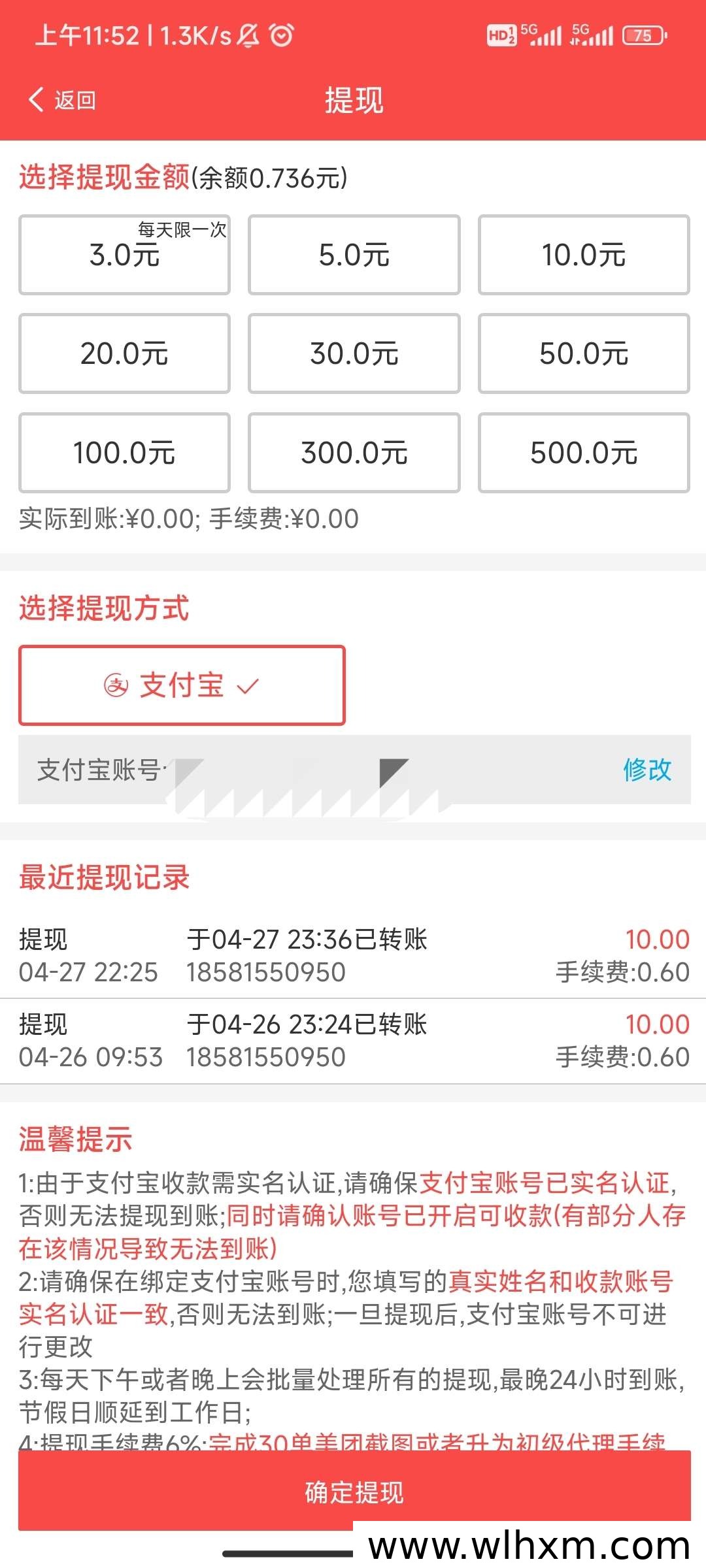Select the 20.0元 withdrawal amount

click(x=124, y=353)
